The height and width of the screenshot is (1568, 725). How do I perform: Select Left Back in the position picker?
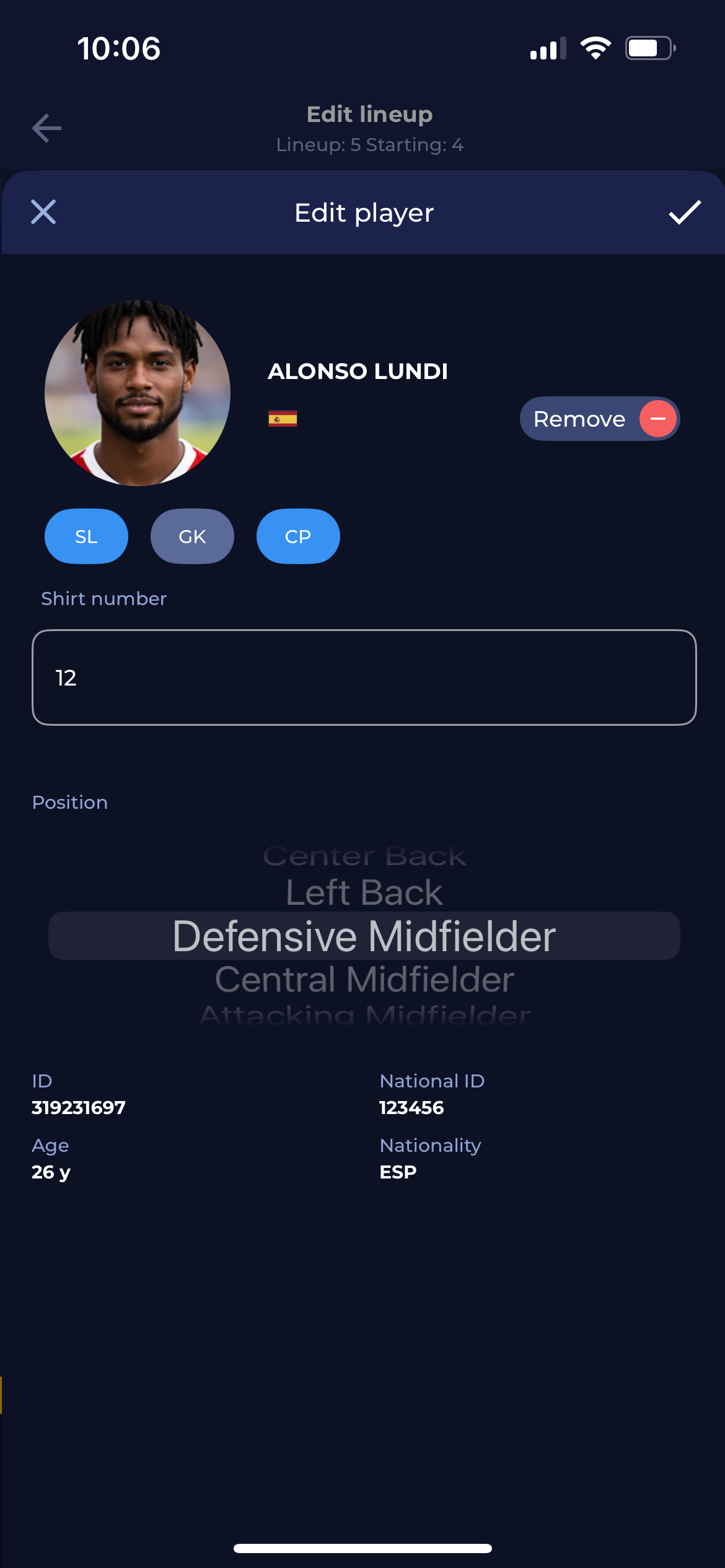point(364,893)
